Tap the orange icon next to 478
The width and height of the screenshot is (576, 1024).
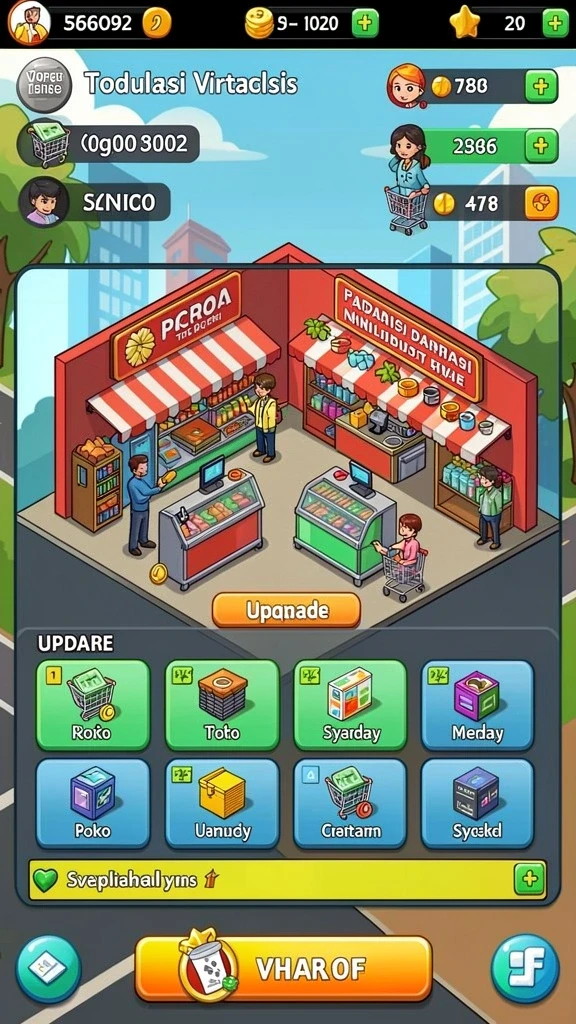click(x=541, y=203)
